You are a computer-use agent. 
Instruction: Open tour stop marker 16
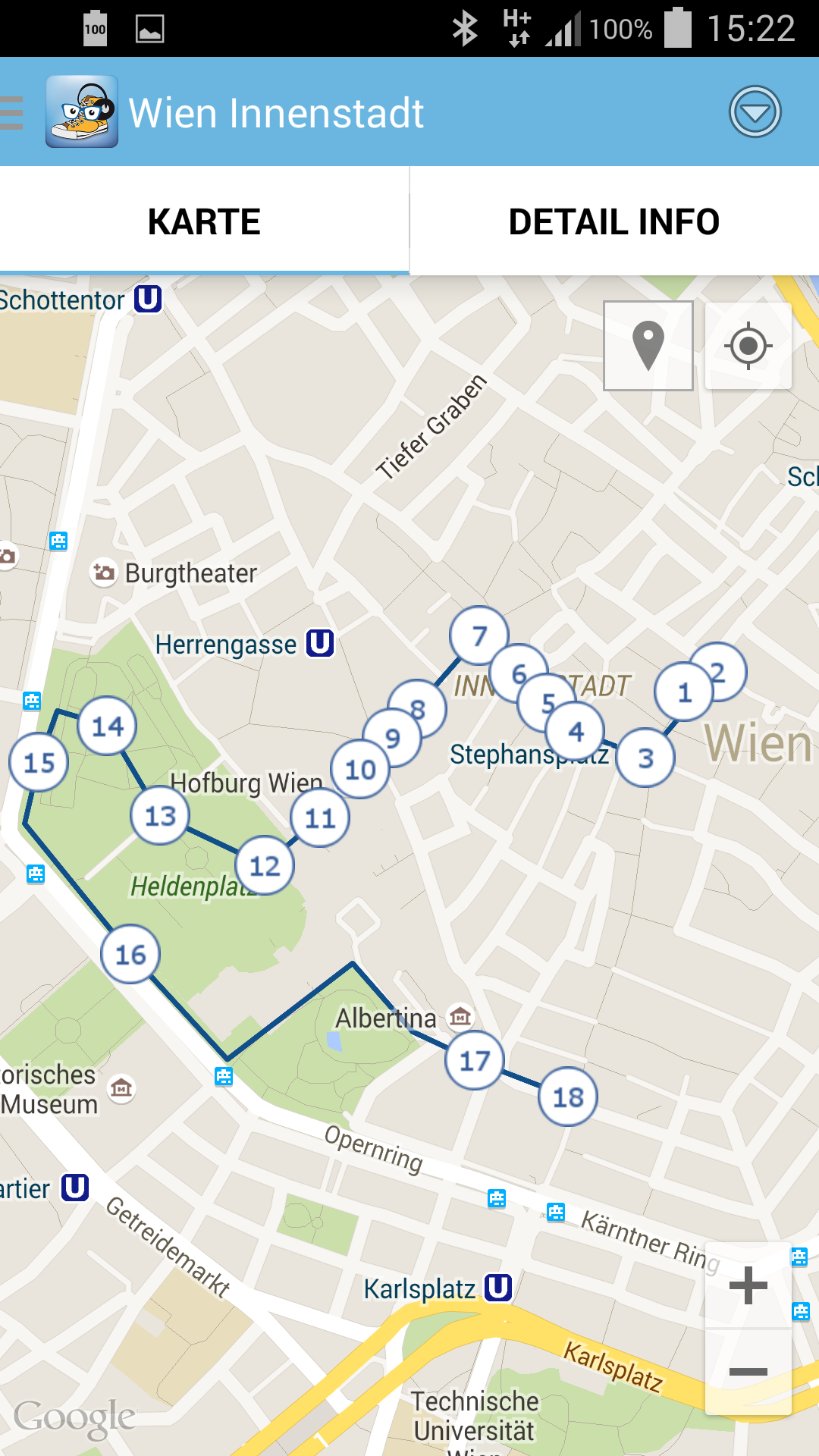(130, 955)
